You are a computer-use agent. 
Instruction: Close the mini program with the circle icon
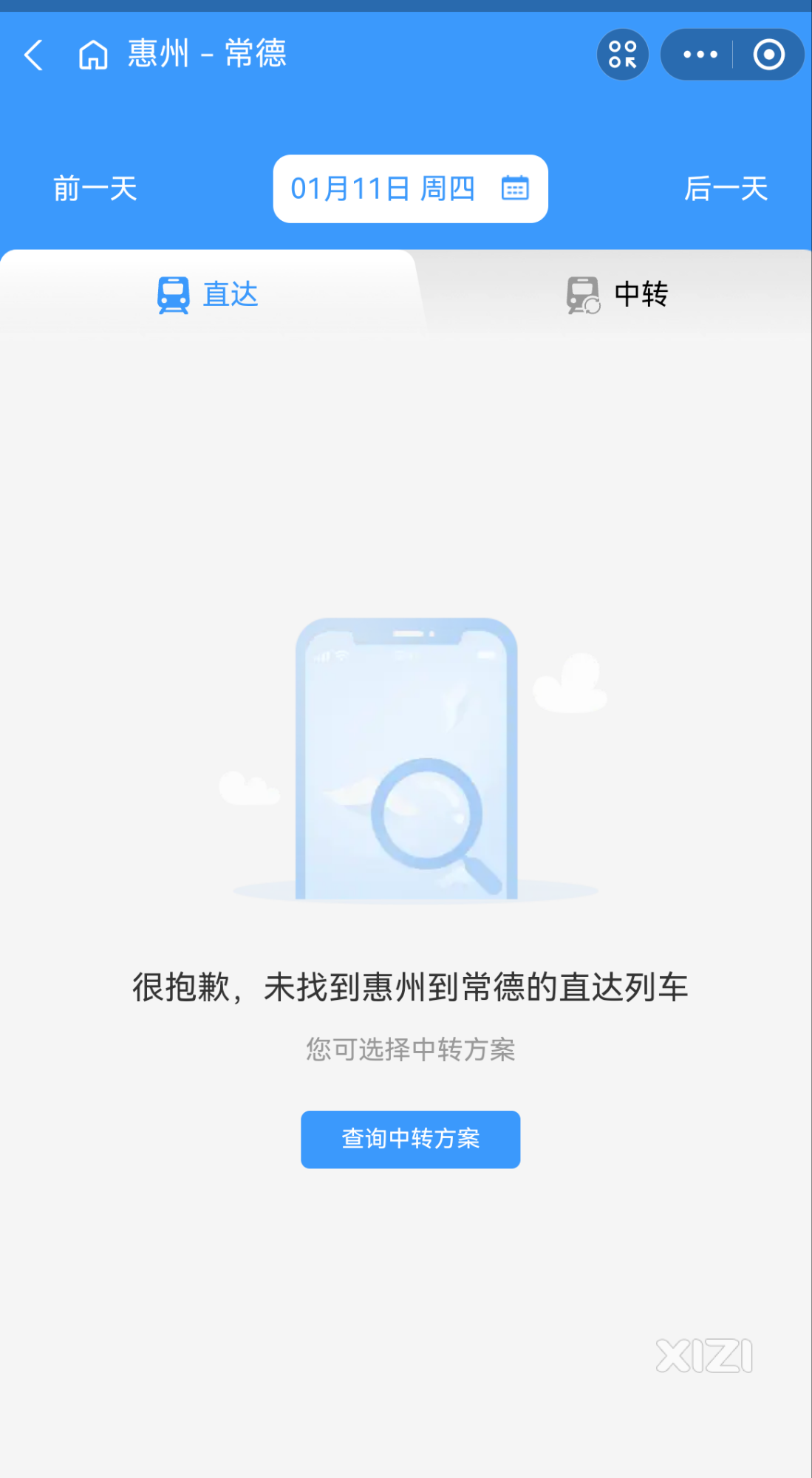point(768,55)
